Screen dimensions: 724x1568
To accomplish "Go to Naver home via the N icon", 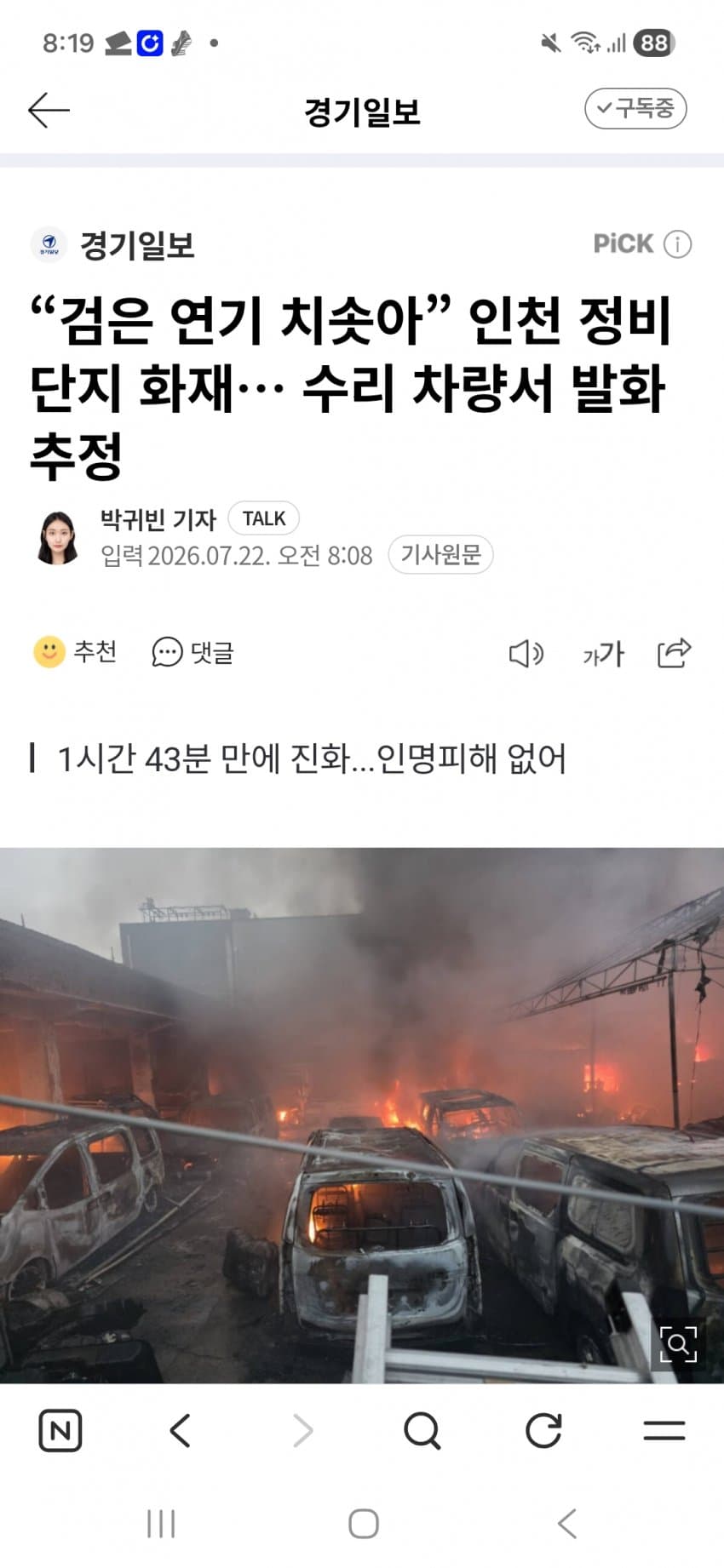I will (x=60, y=1430).
